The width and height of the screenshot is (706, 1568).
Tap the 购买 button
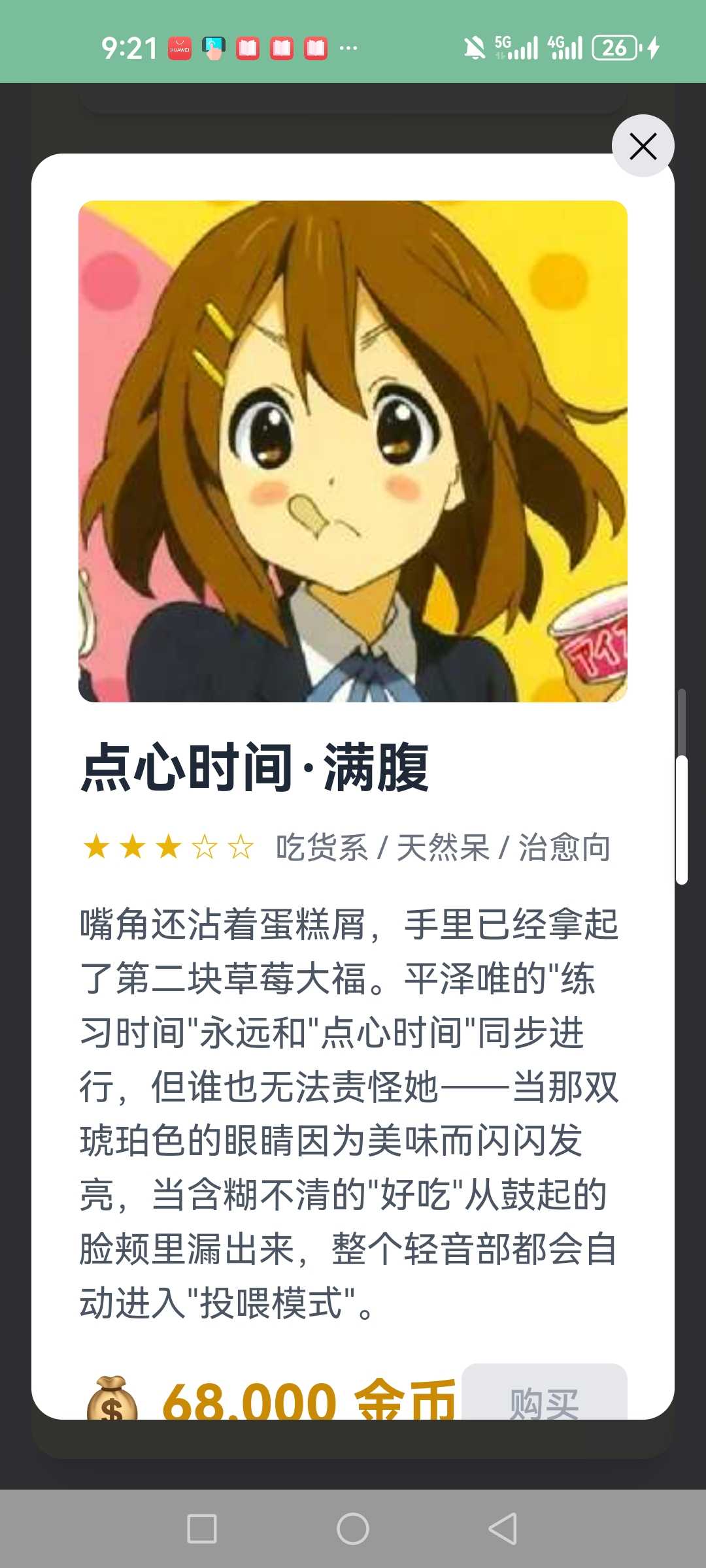click(x=544, y=1394)
